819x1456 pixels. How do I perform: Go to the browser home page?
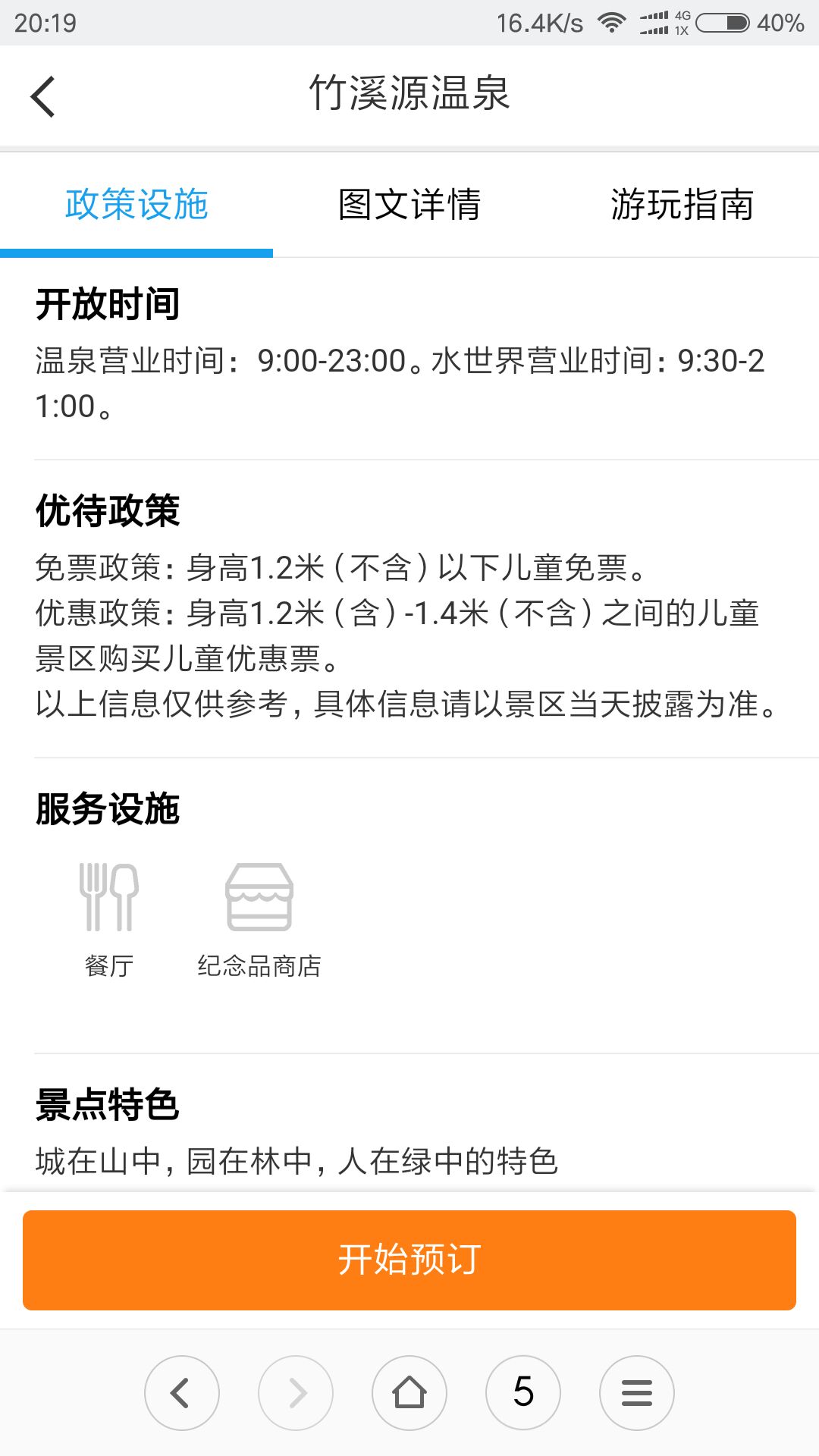click(x=409, y=1393)
